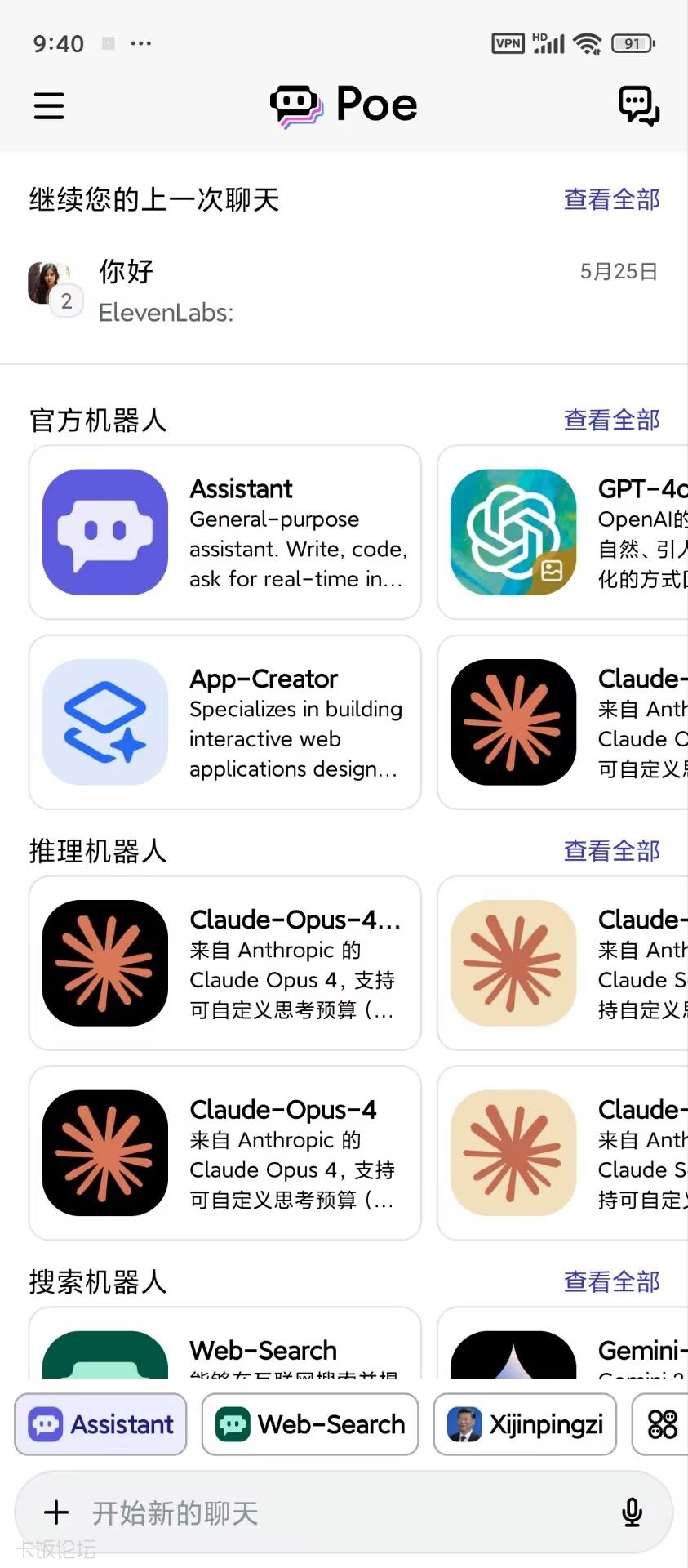This screenshot has height=1568, width=688.
Task: Select the Xijinpingzi bot chip
Action: 525,1424
